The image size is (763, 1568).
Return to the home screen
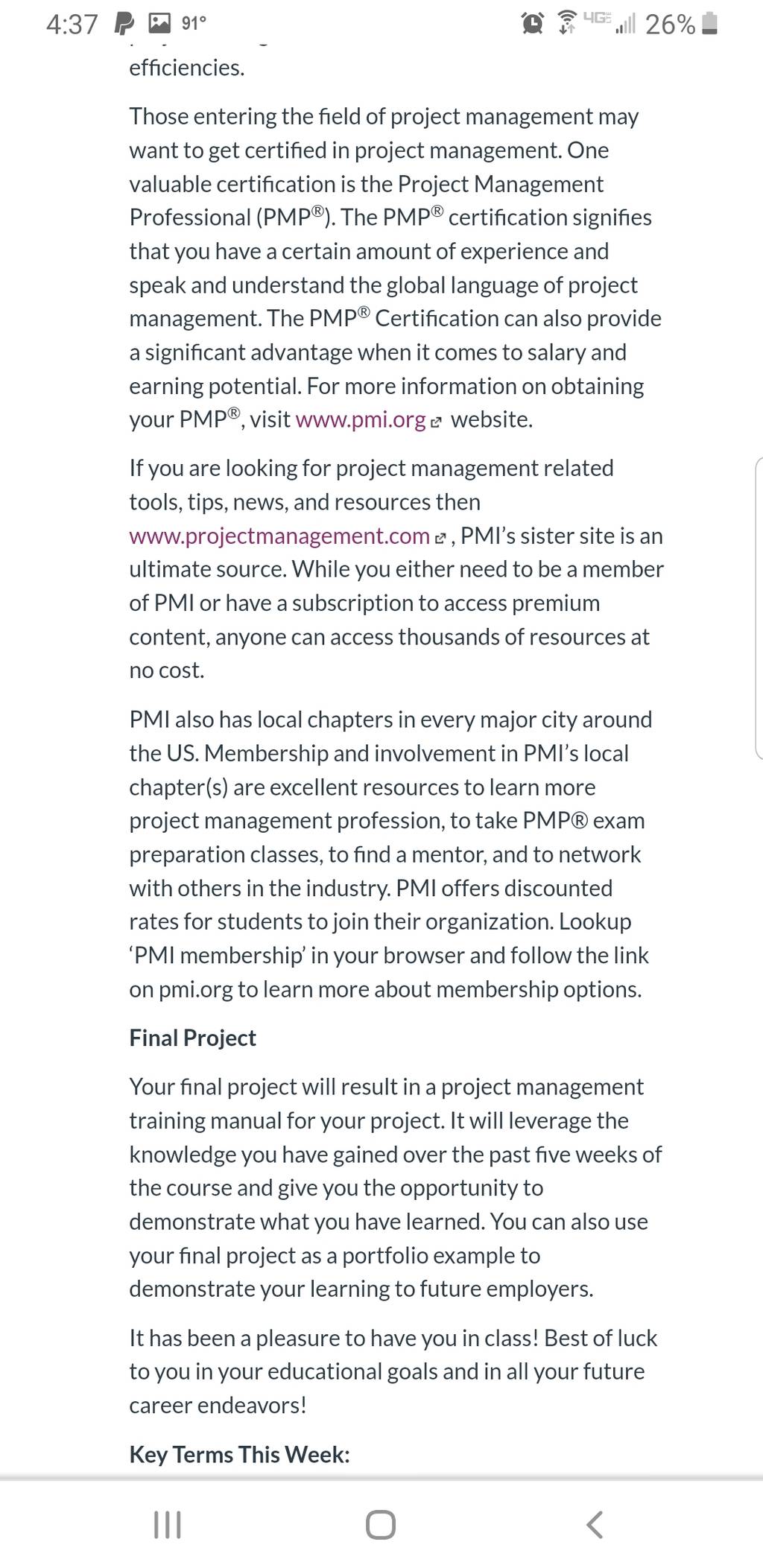click(381, 1524)
